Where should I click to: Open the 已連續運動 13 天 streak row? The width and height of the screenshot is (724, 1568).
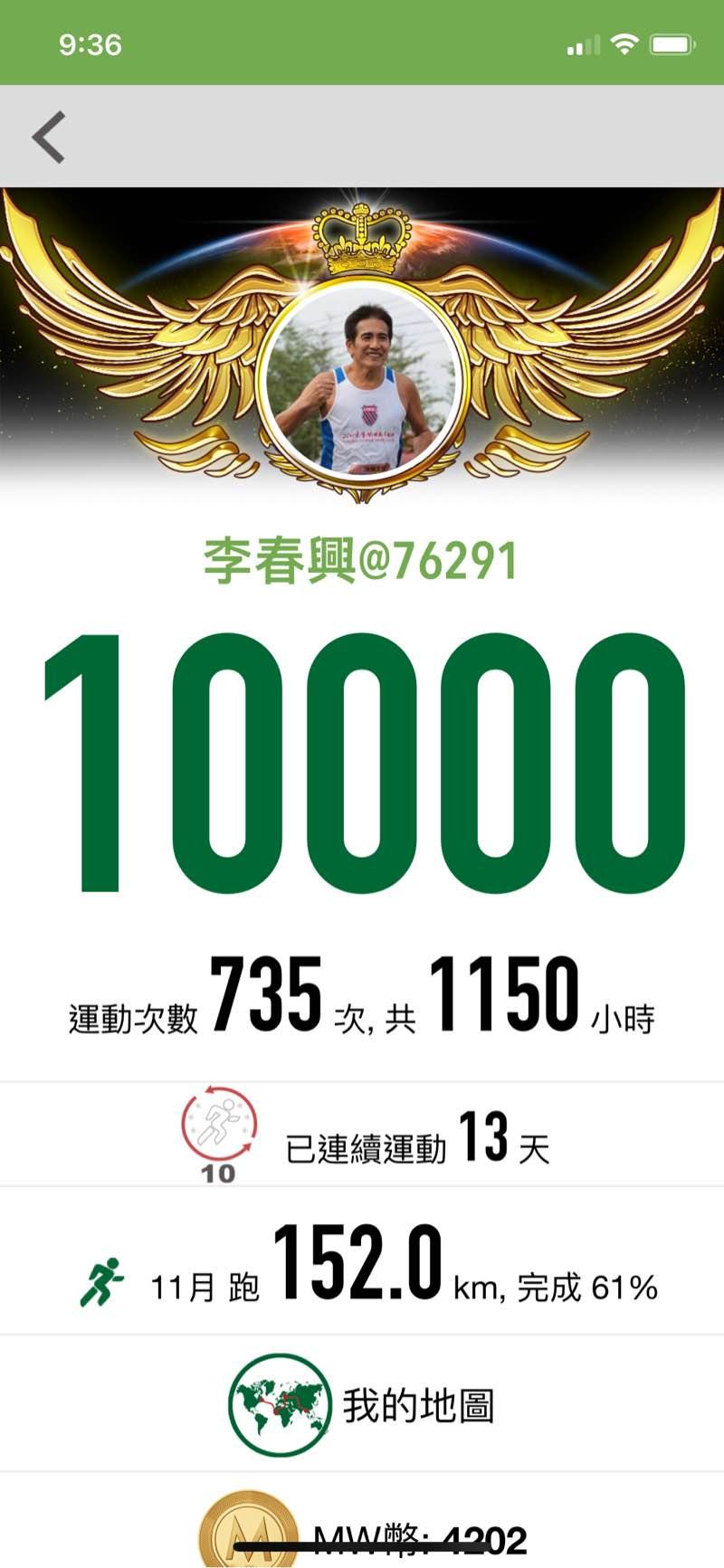coord(363,1137)
